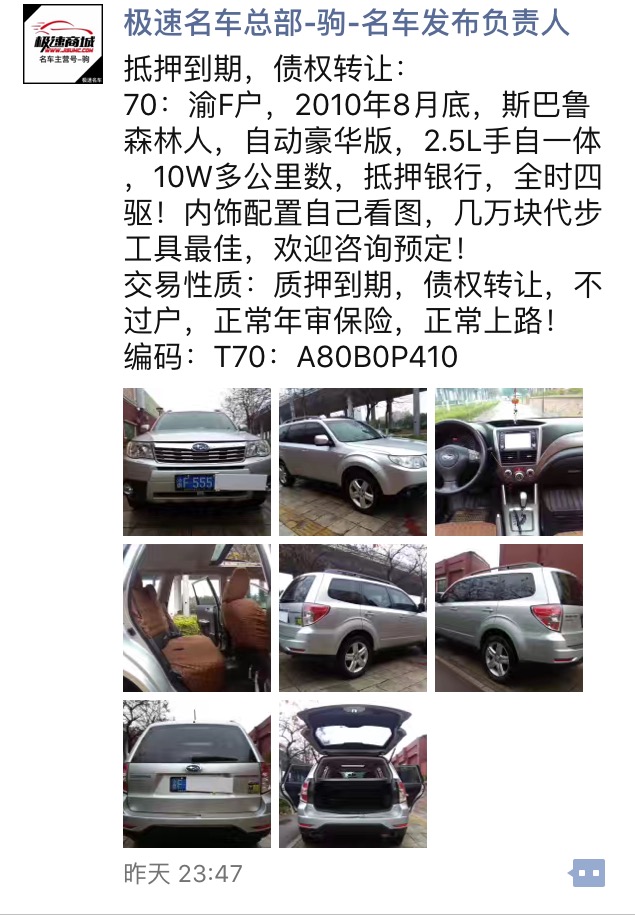
Task: View front-side photo of silver Subaru
Action: click(x=352, y=462)
